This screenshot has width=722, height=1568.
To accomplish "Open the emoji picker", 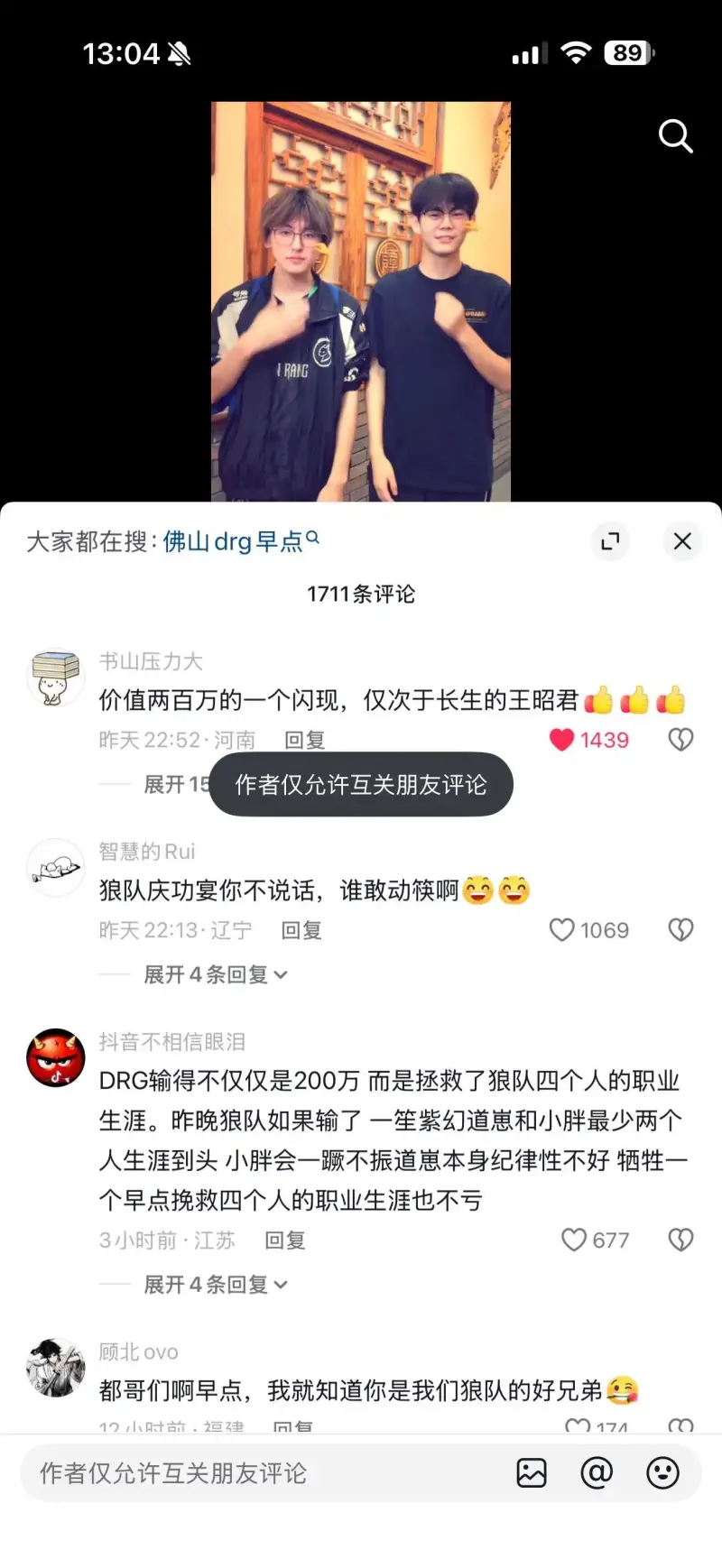I will [662, 1473].
